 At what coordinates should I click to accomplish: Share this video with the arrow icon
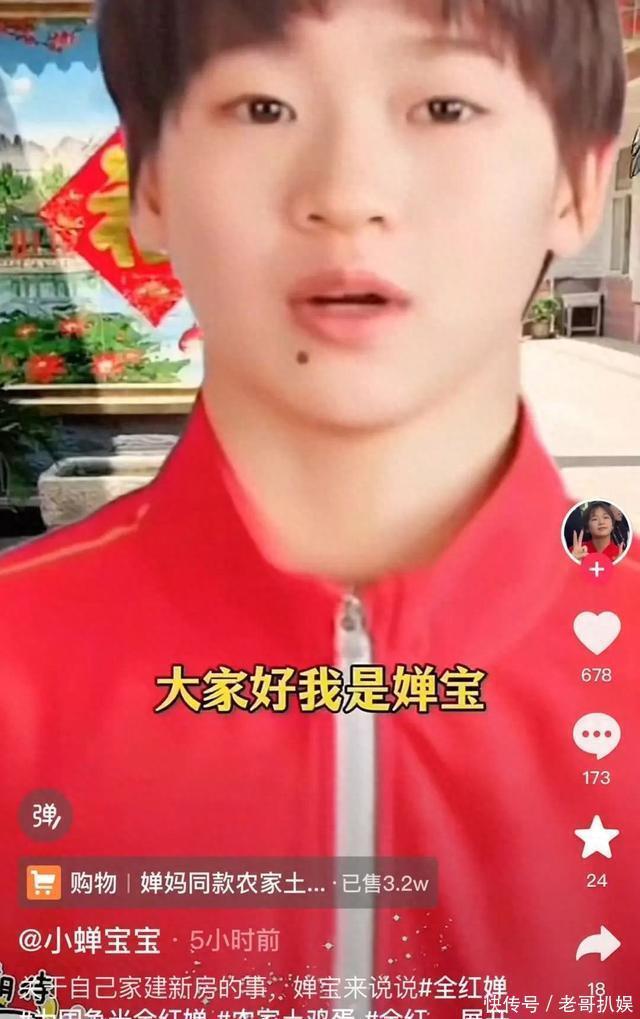tap(597, 942)
